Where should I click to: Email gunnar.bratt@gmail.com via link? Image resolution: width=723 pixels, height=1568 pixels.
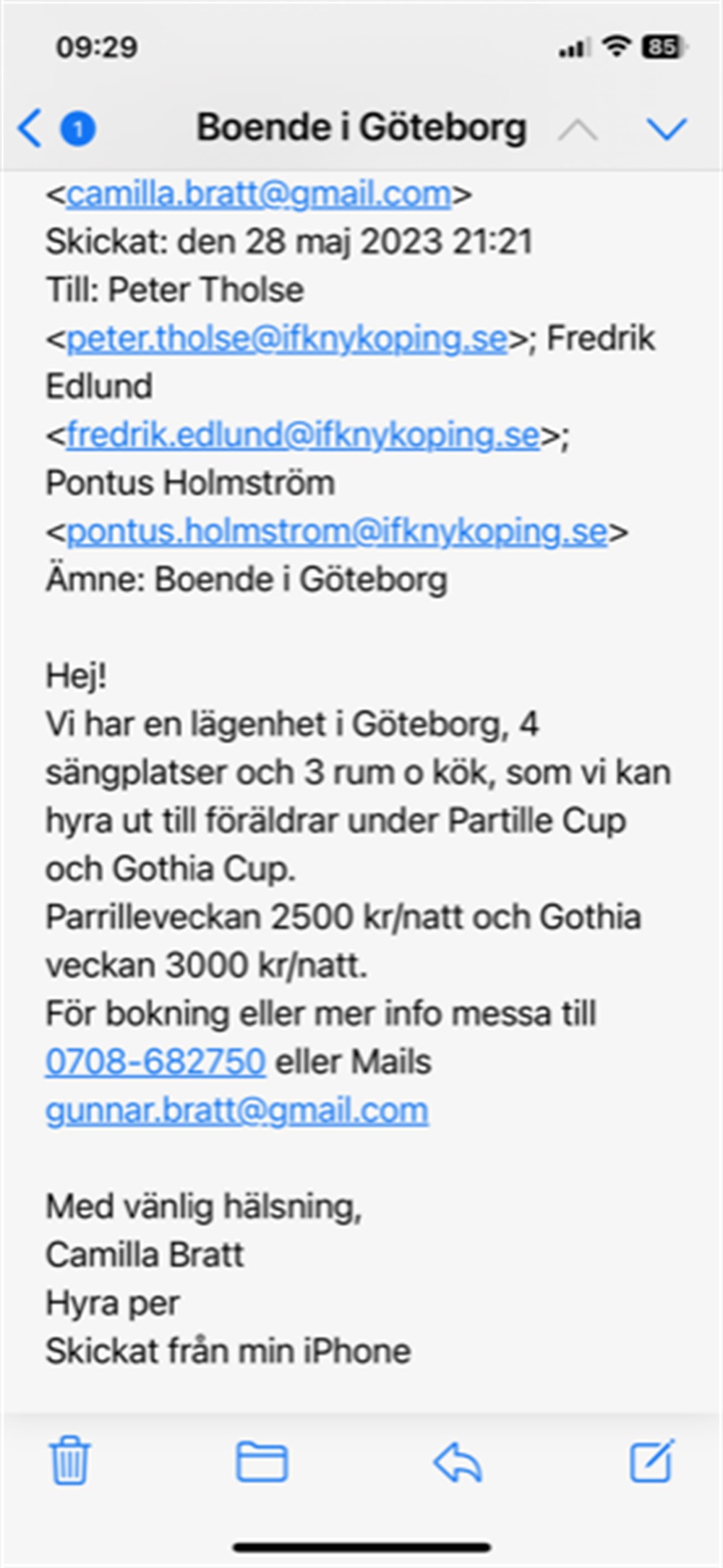236,1110
